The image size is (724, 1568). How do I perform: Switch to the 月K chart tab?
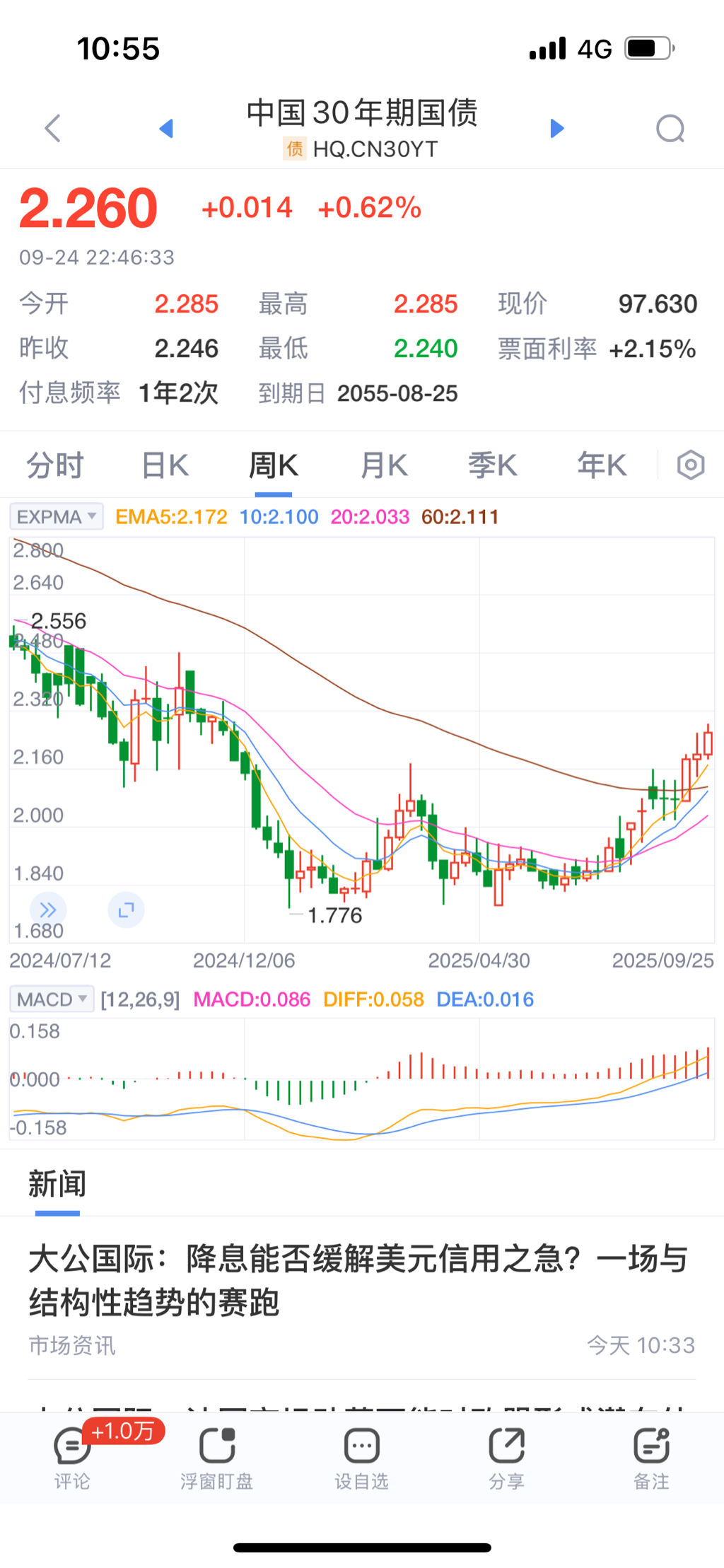point(384,465)
